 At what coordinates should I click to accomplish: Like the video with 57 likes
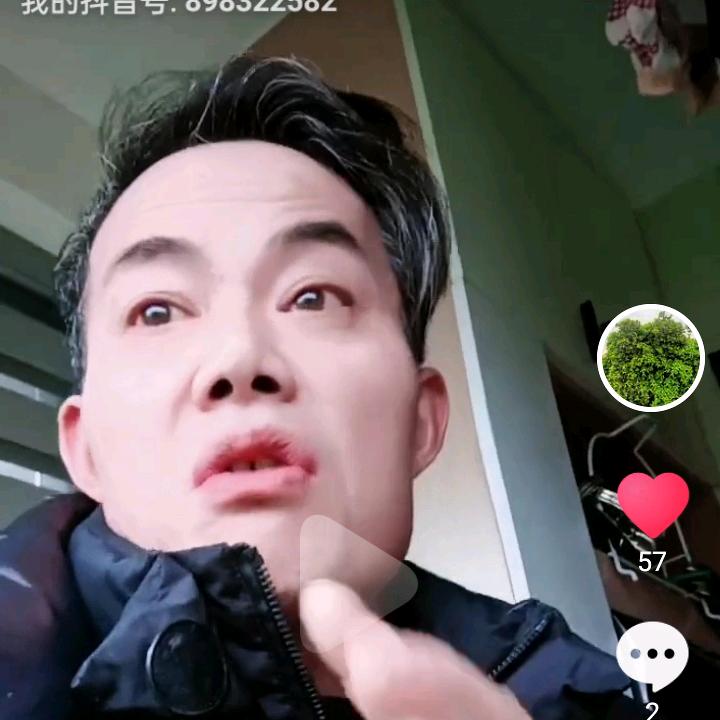653,505
